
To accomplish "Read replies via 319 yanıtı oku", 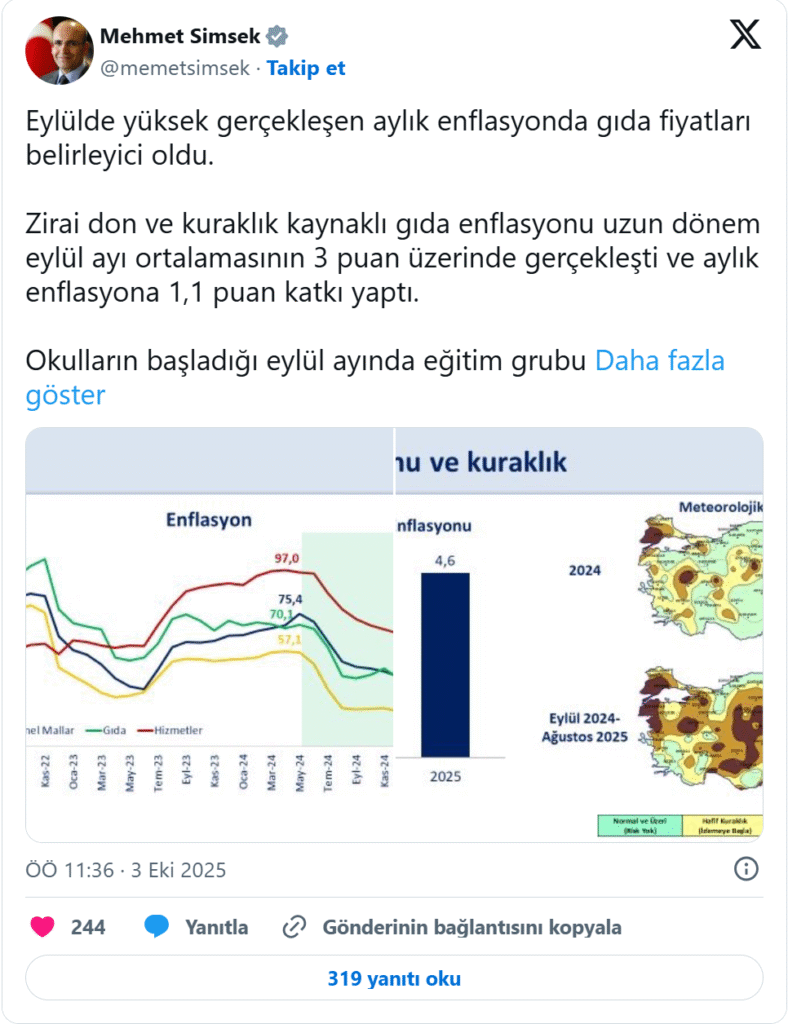I will click(x=394, y=978).
